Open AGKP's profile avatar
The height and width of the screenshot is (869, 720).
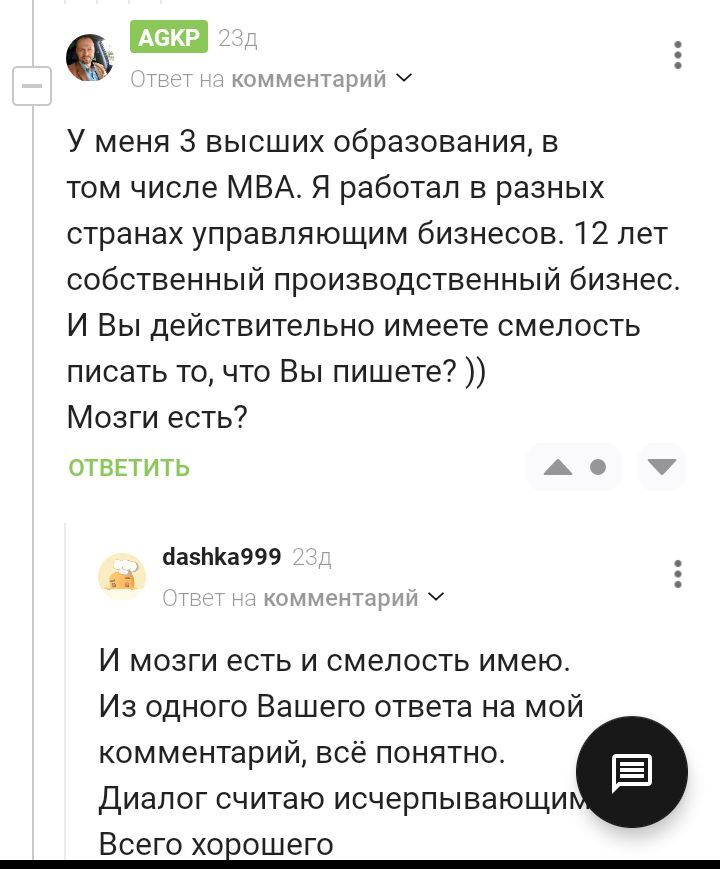pos(90,57)
